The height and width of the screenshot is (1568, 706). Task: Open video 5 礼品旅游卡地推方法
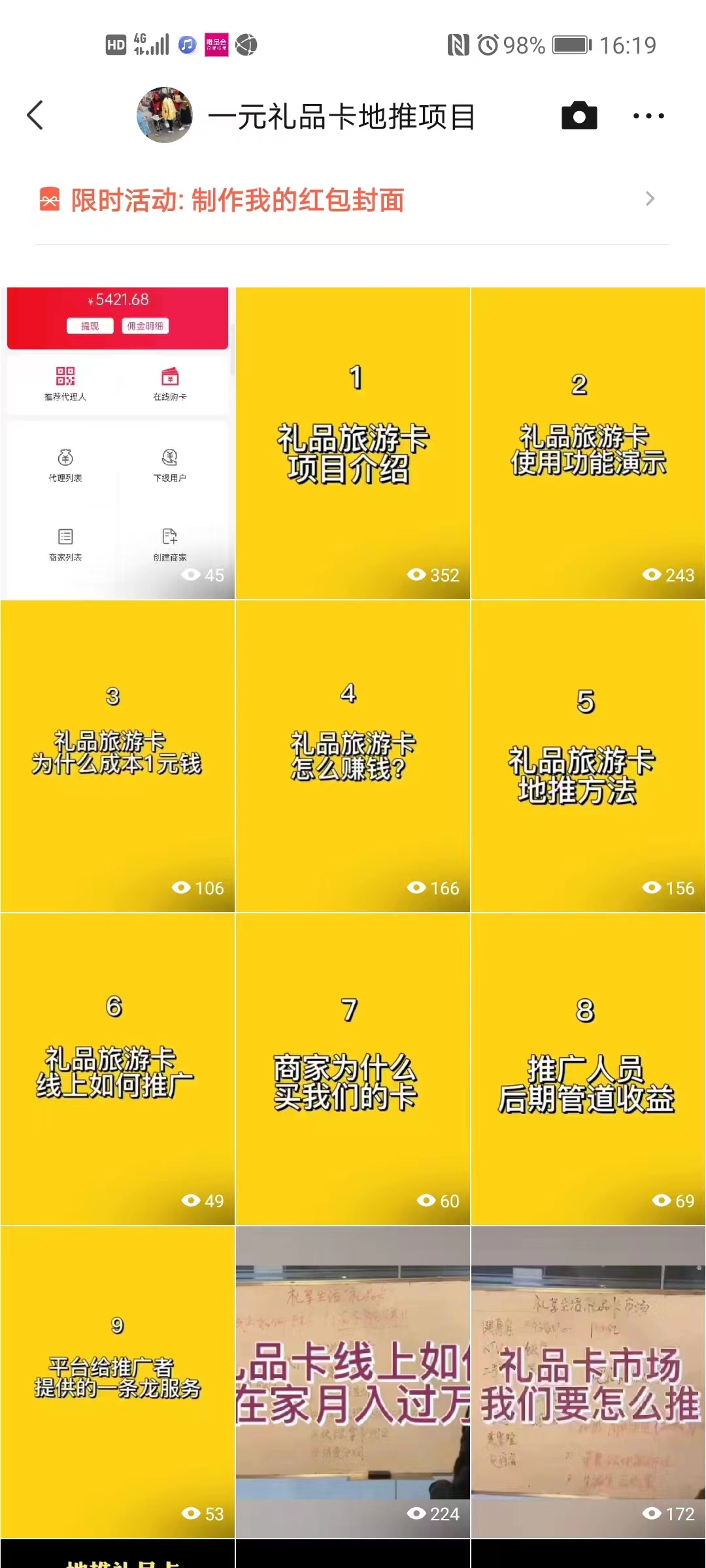click(x=588, y=756)
